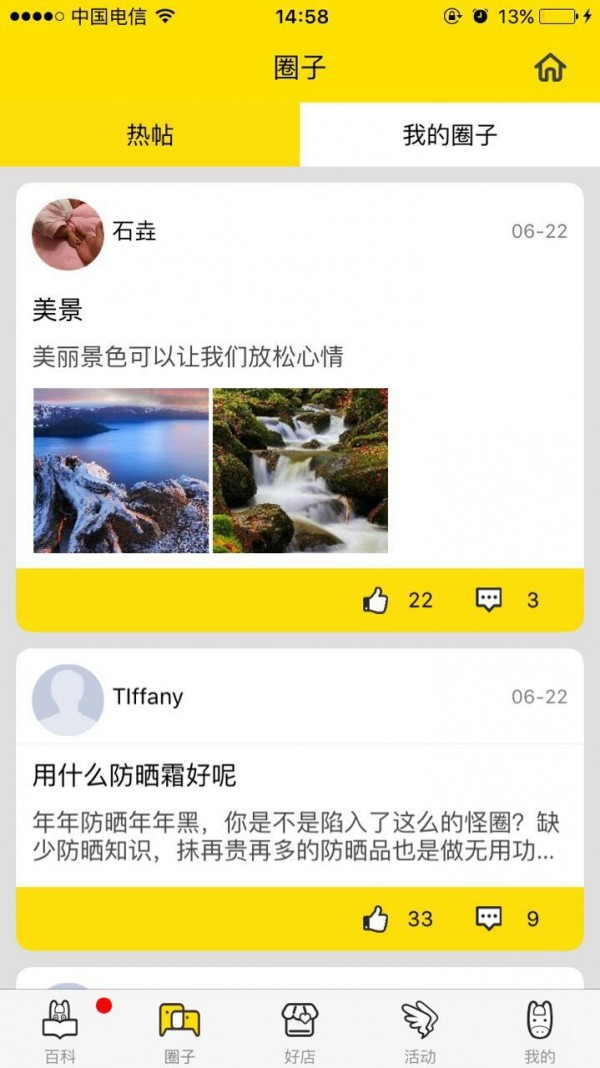
Task: Go to the 我的 tab
Action: (x=540, y=1030)
